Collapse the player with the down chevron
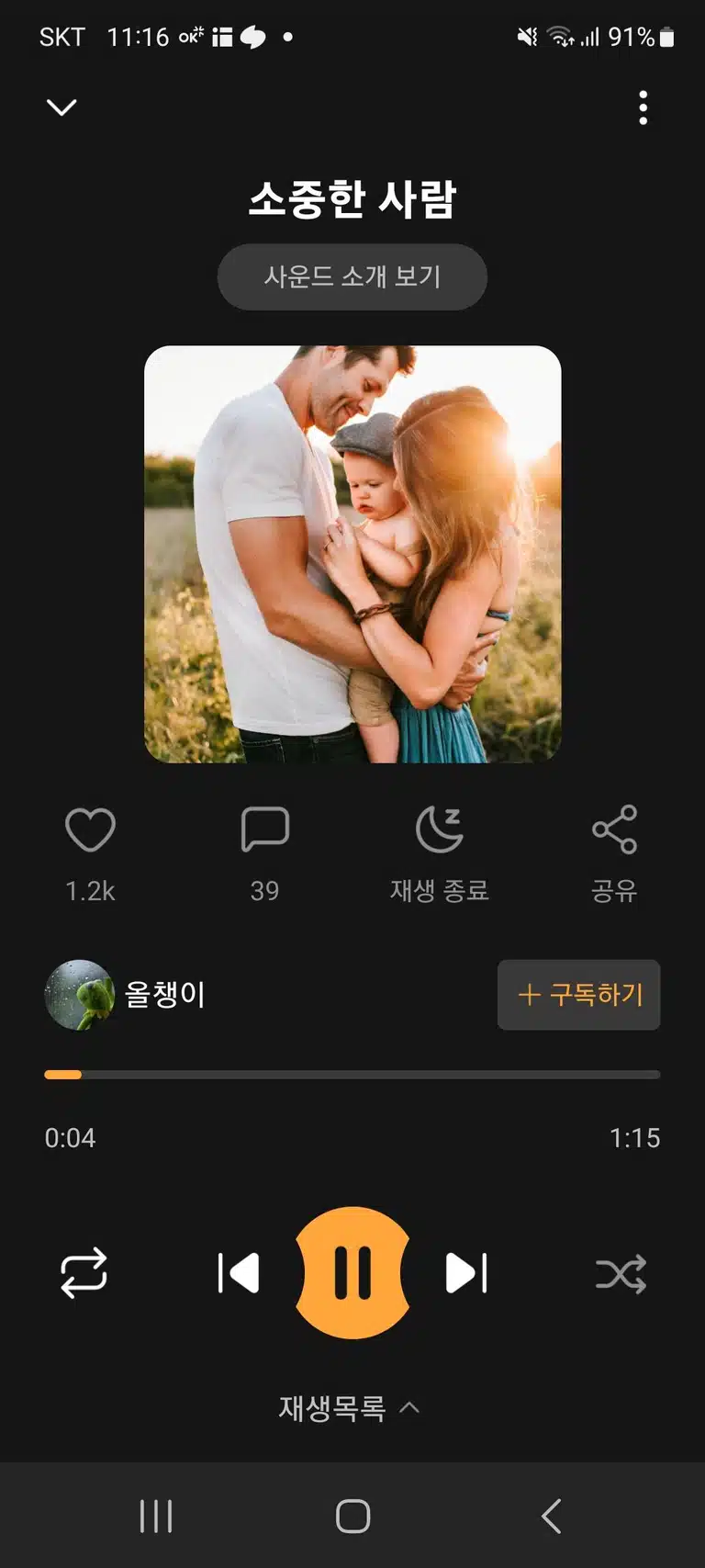 [62, 107]
